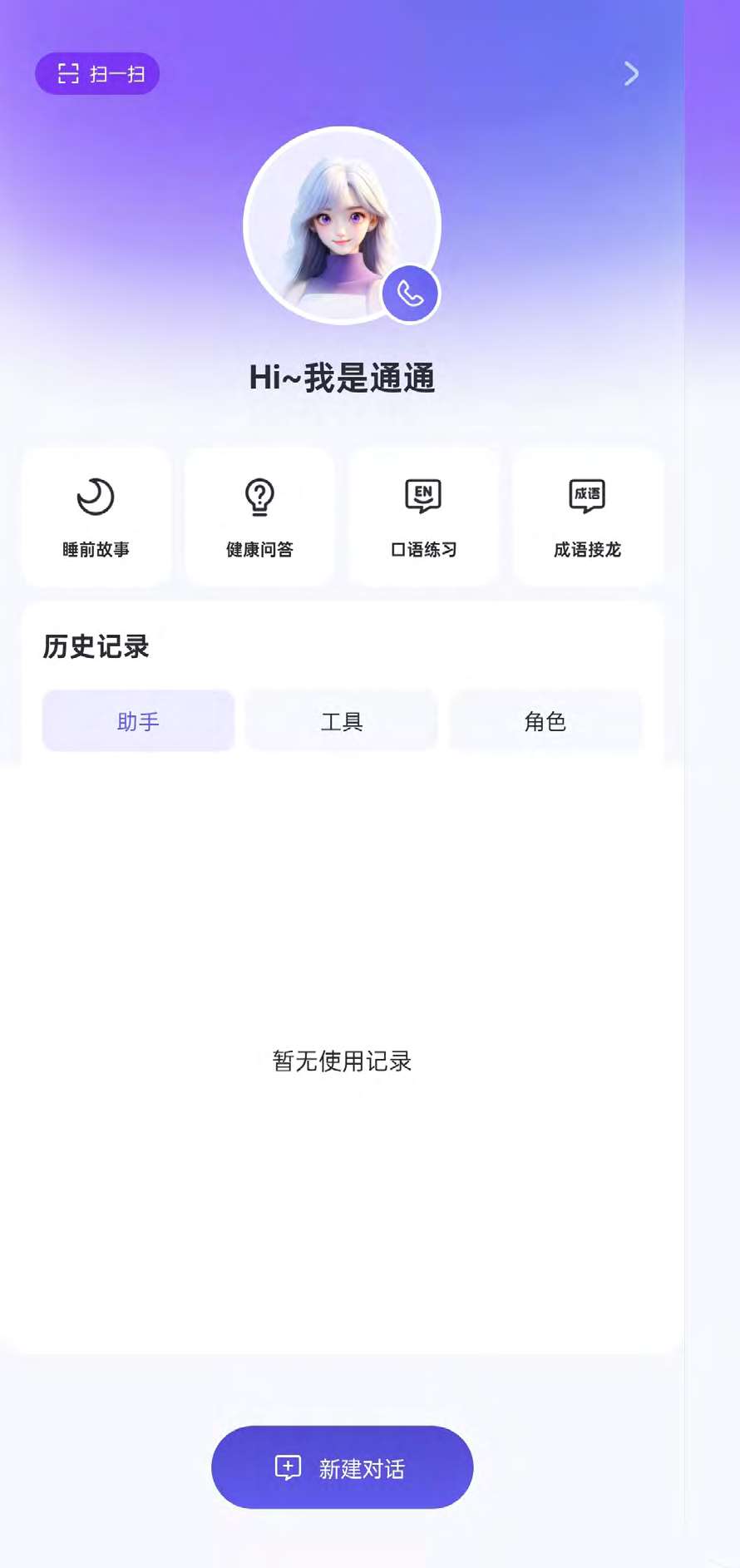Screen dimensions: 740x1568
Task: Tap the right chevron arrow at top
Action: click(631, 74)
